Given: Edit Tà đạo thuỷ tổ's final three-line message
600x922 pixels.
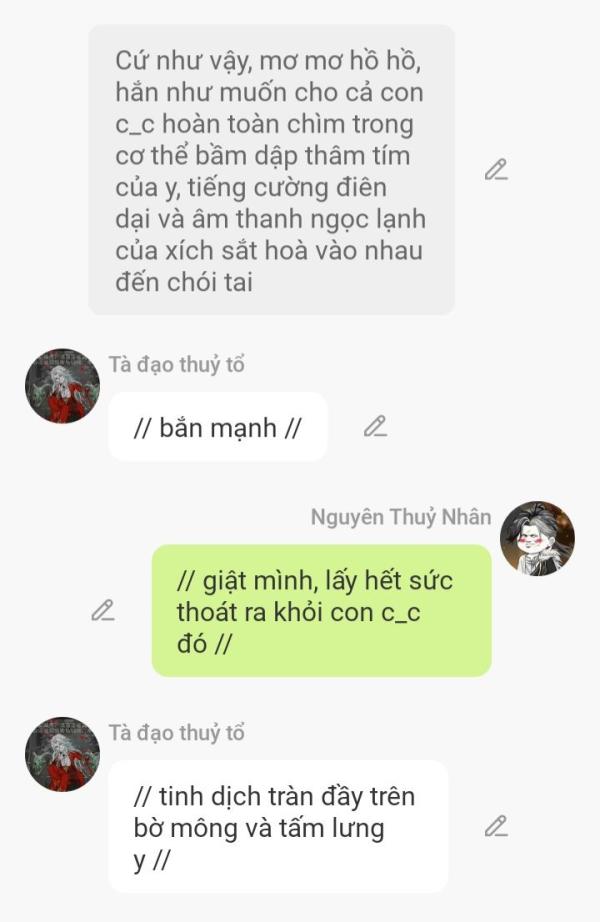Looking at the screenshot, I should [496, 826].
